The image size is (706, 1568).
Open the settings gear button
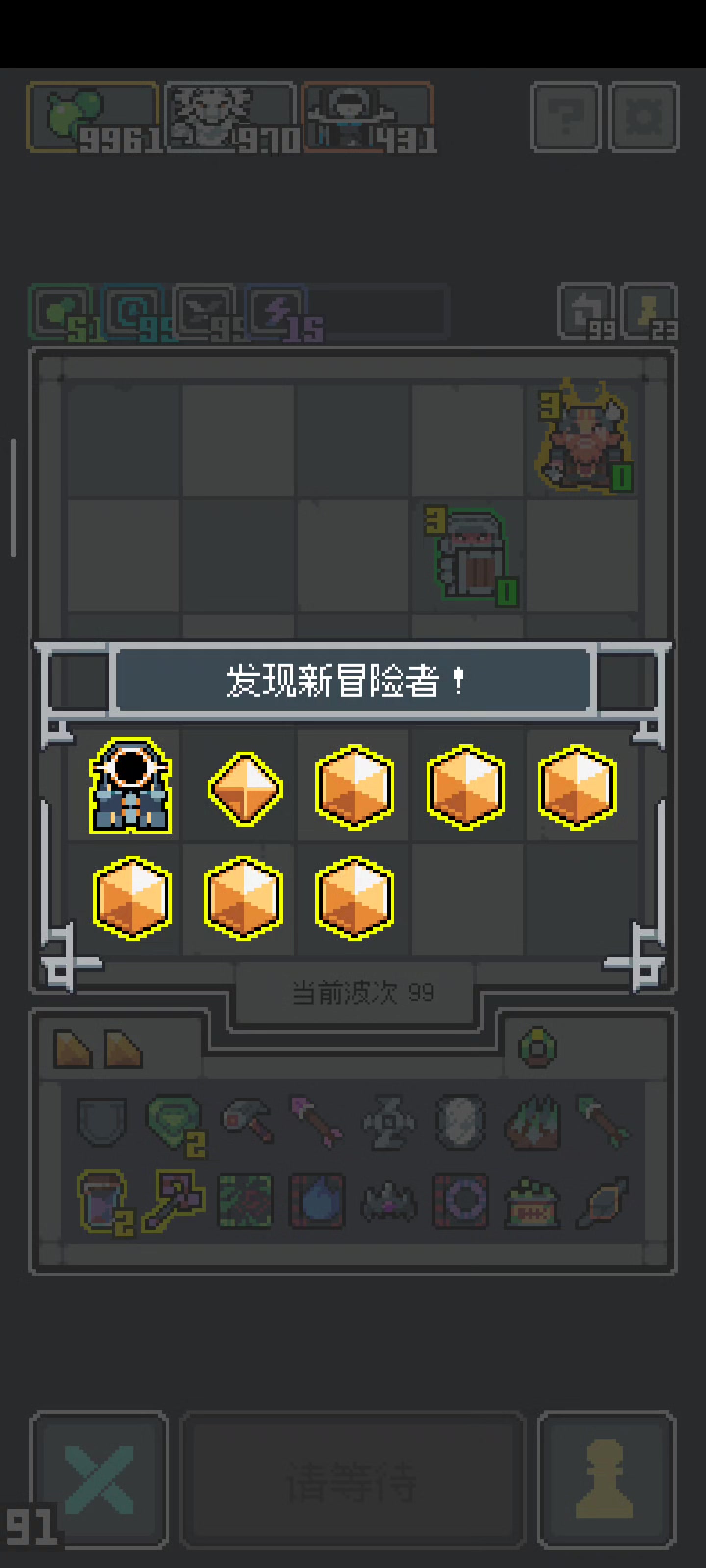pos(644,116)
